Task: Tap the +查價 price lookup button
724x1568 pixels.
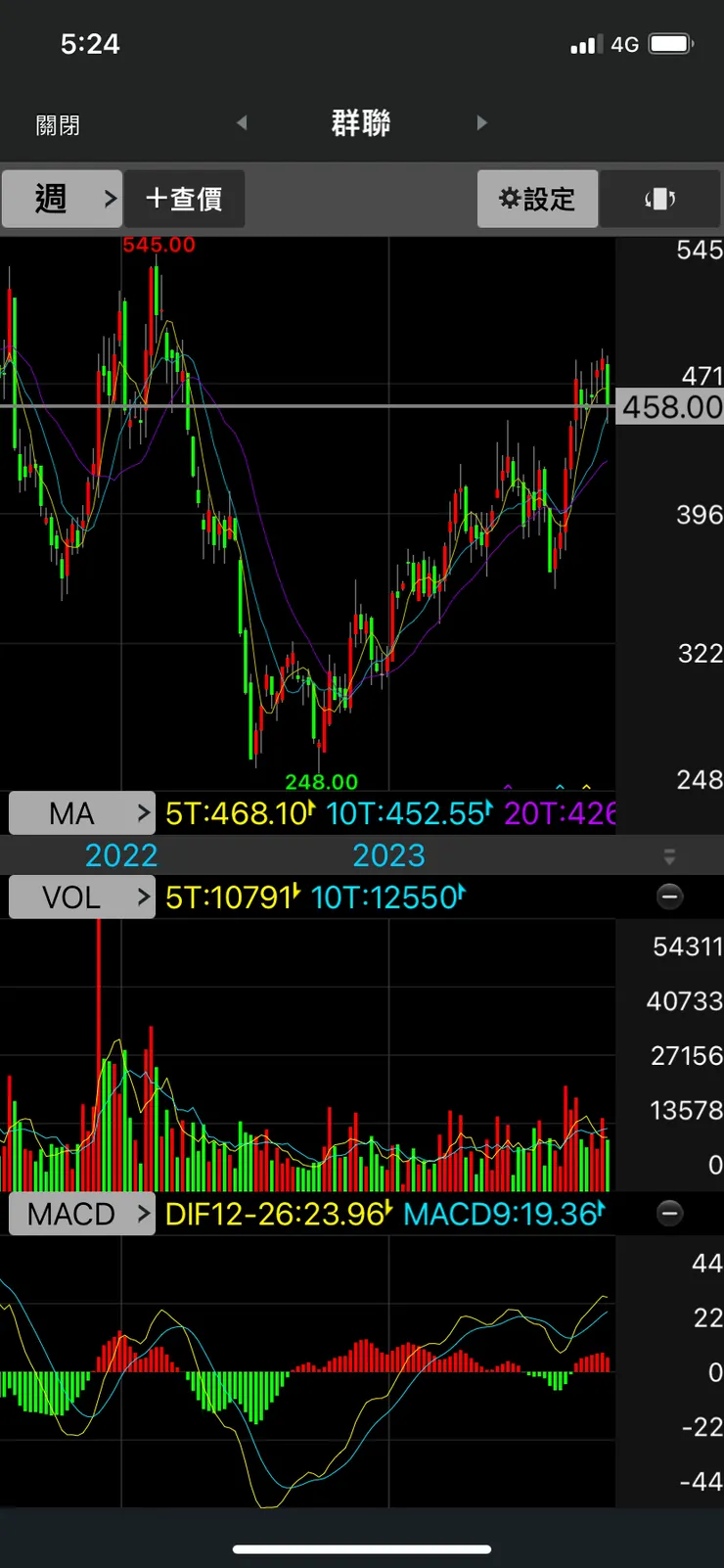Action: pyautogui.click(x=185, y=199)
